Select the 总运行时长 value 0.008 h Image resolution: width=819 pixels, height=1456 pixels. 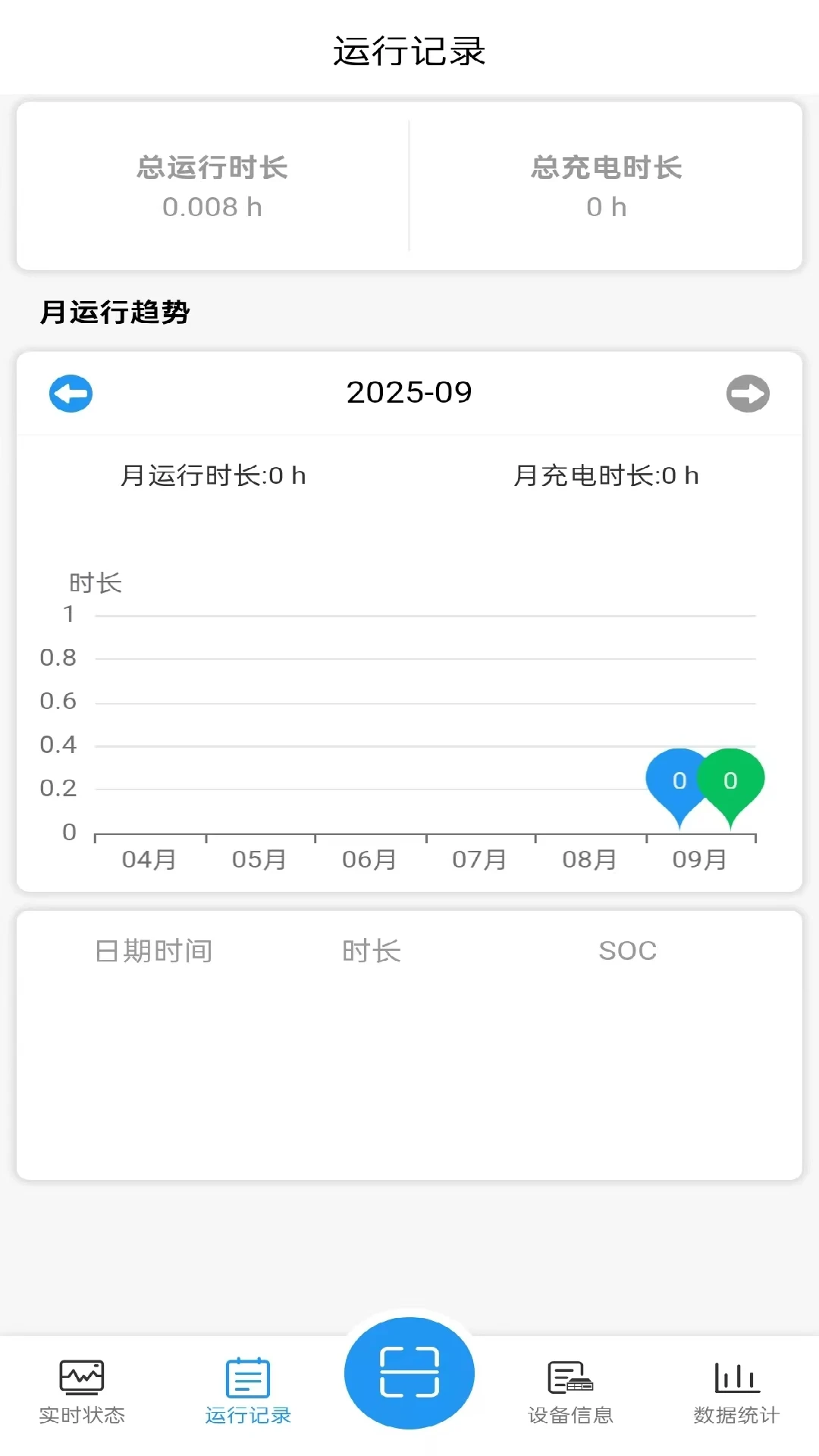pyautogui.click(x=212, y=207)
